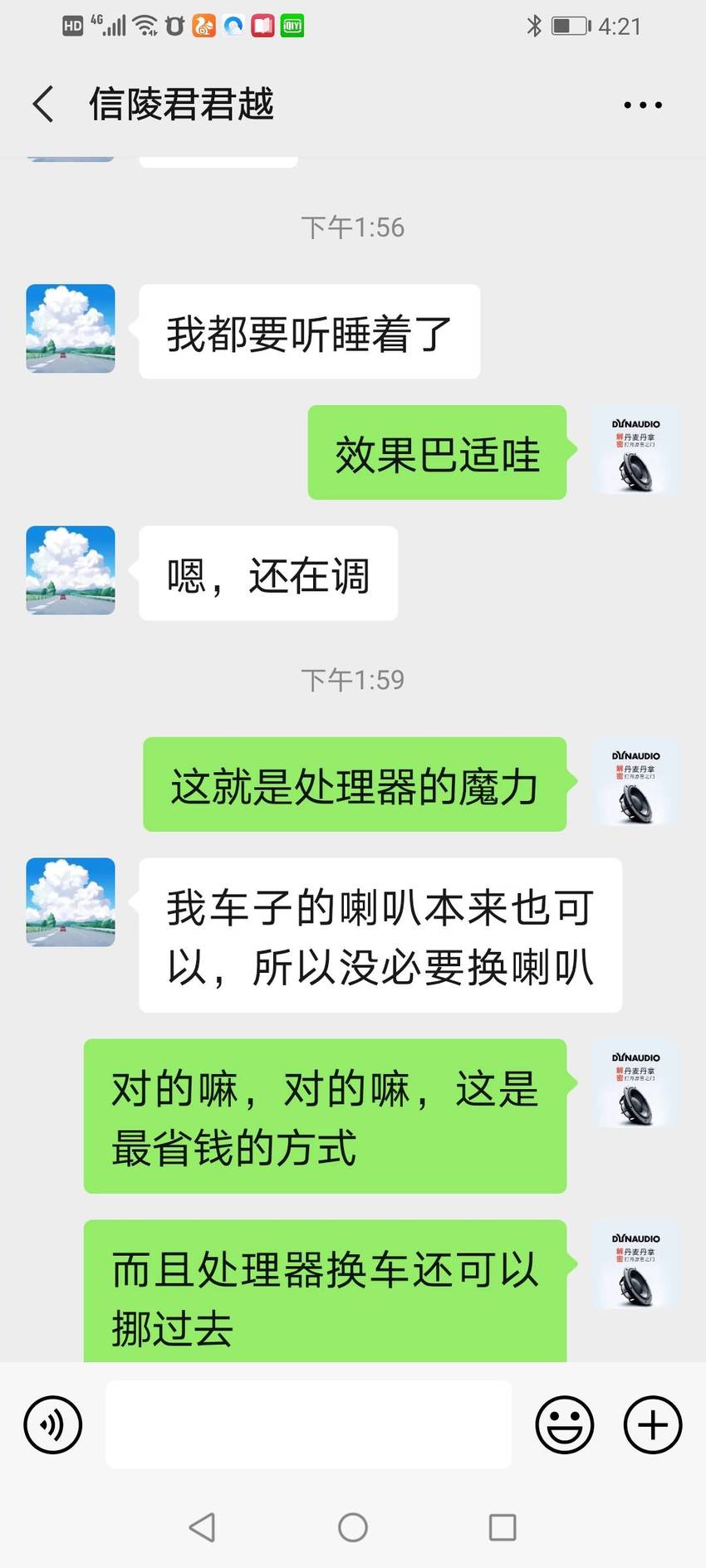The width and height of the screenshot is (706, 1568).
Task: Open the emoji sticker panel
Action: coord(565,1424)
